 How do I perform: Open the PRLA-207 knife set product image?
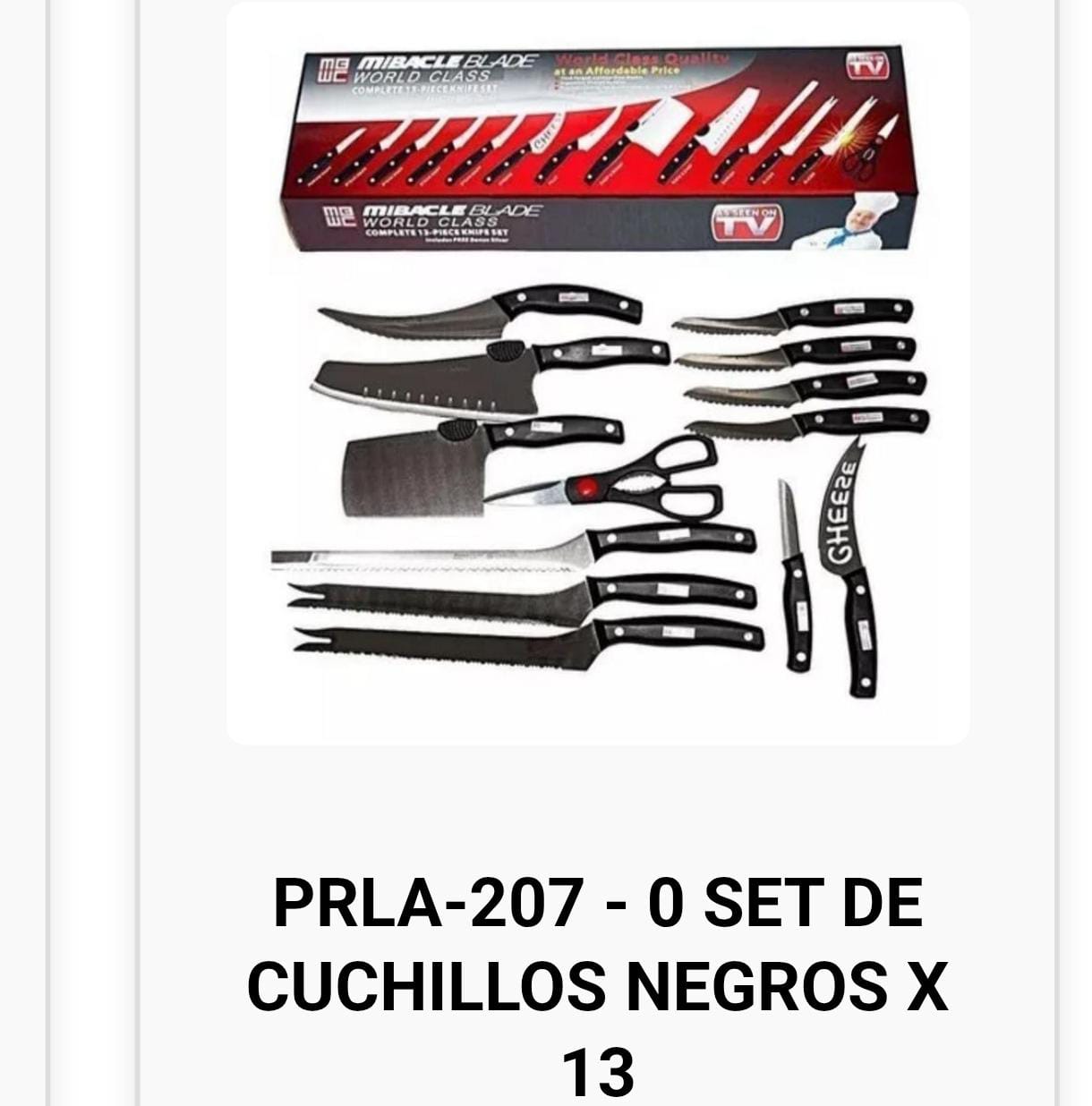coord(598,373)
